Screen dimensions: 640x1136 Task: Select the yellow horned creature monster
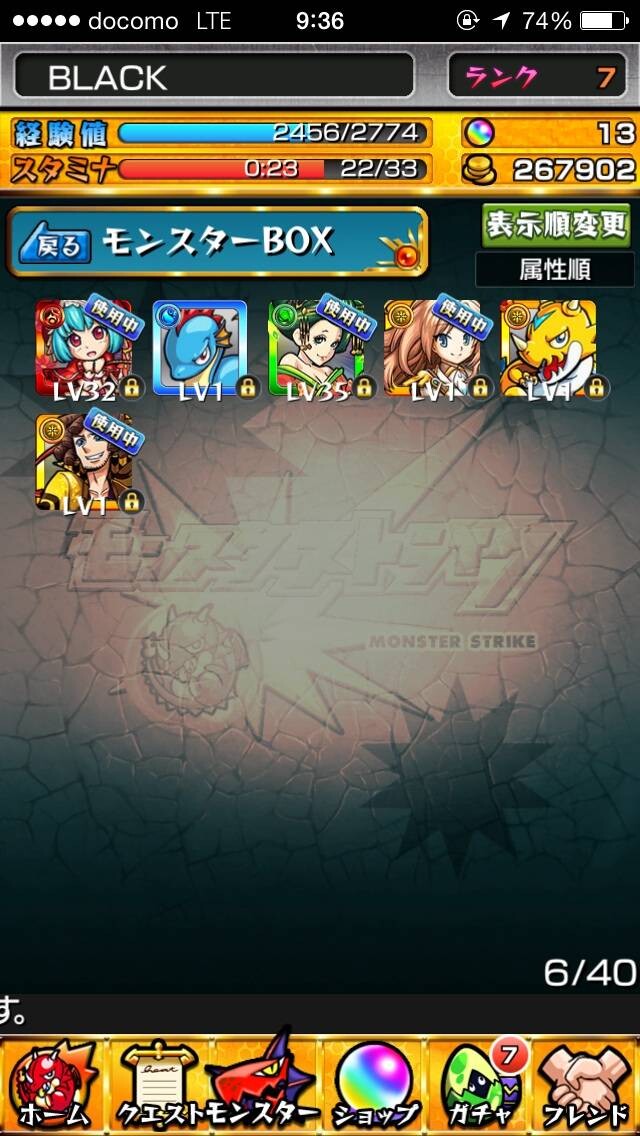tap(549, 348)
